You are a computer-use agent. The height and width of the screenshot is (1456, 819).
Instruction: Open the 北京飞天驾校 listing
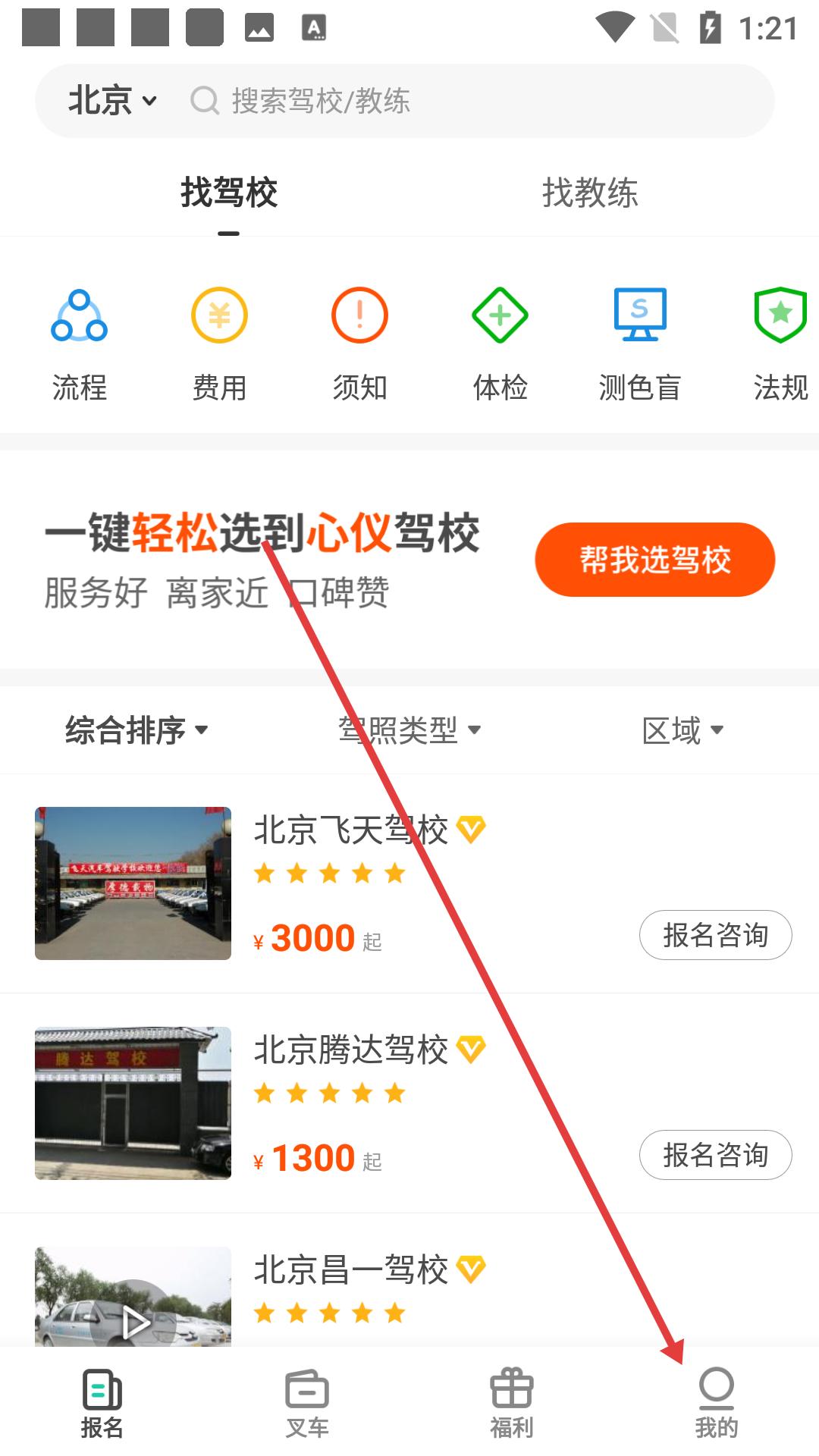pos(350,830)
